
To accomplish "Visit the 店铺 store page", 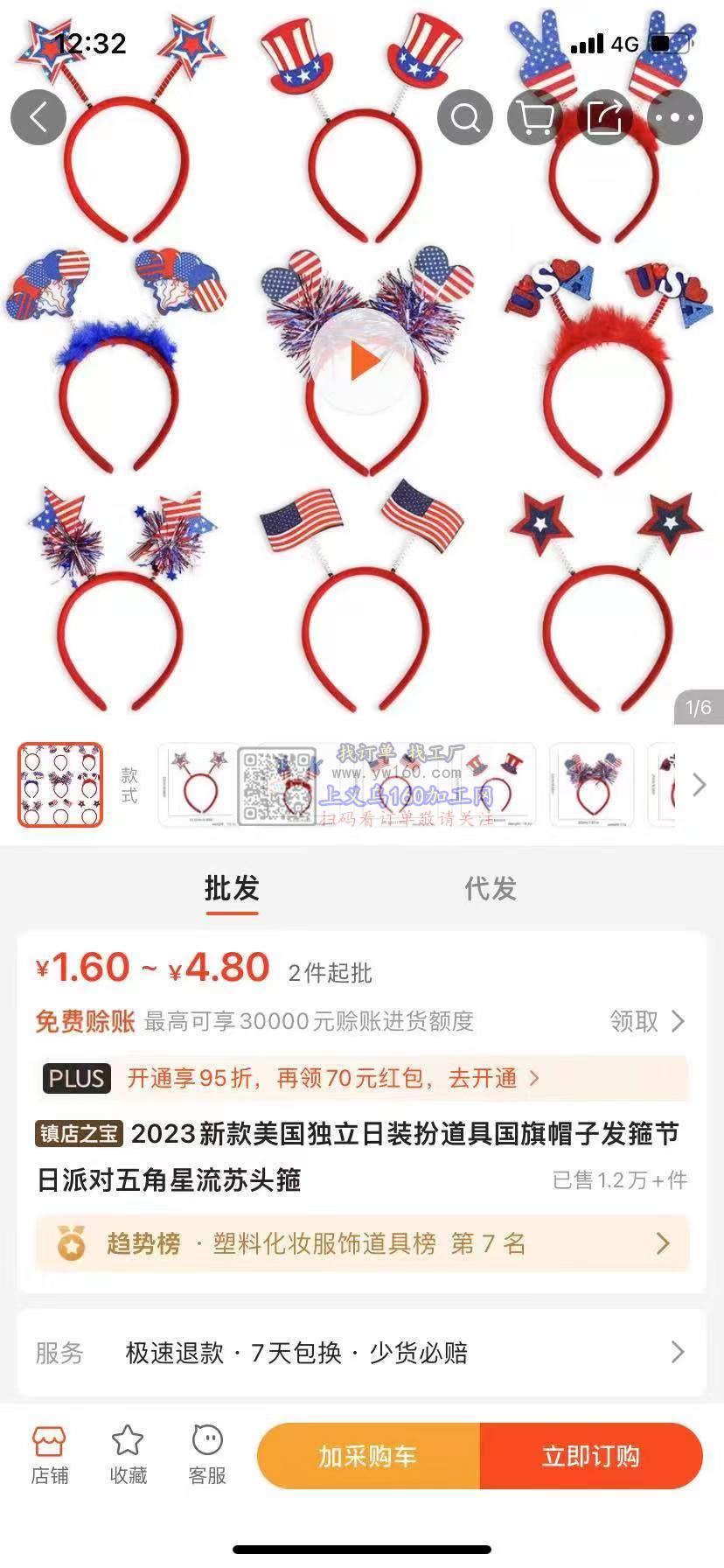I will pyautogui.click(x=49, y=1456).
